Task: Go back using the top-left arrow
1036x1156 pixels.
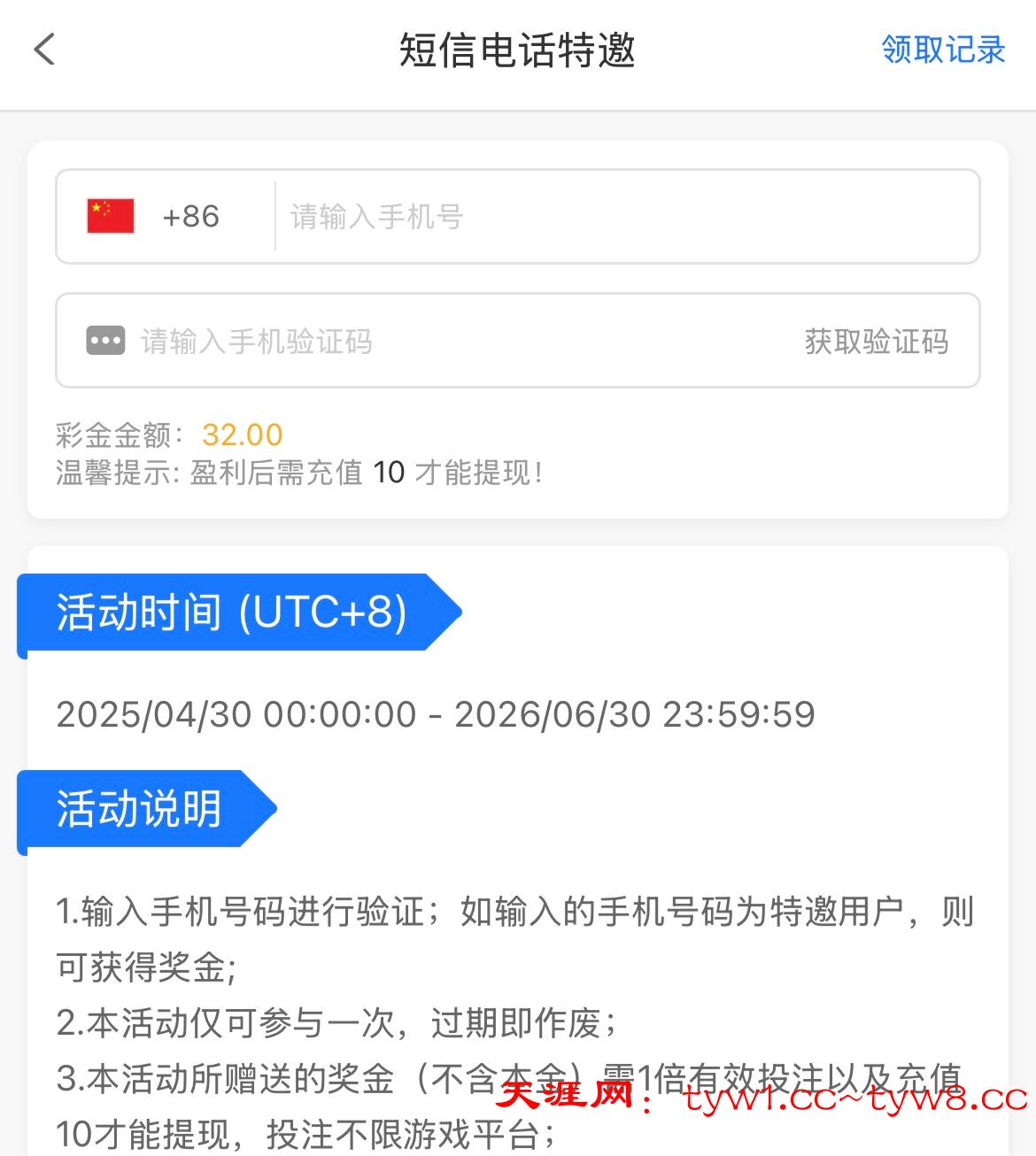Action: pyautogui.click(x=45, y=50)
